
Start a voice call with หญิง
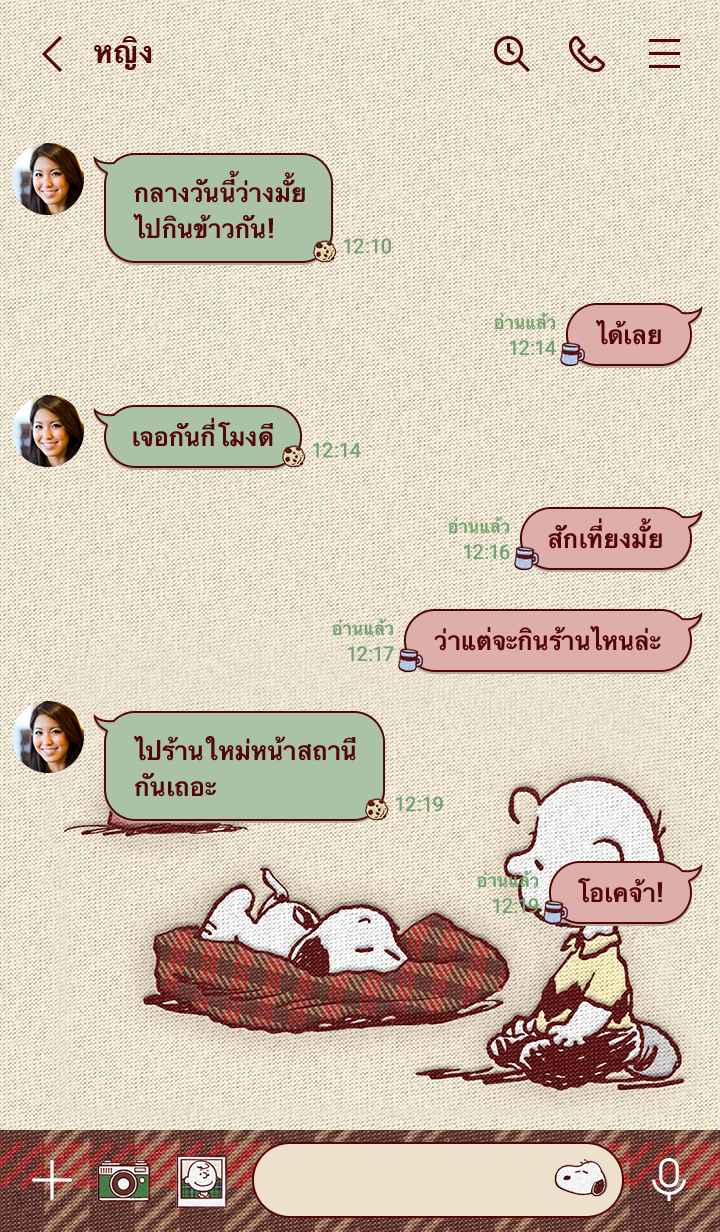click(587, 54)
